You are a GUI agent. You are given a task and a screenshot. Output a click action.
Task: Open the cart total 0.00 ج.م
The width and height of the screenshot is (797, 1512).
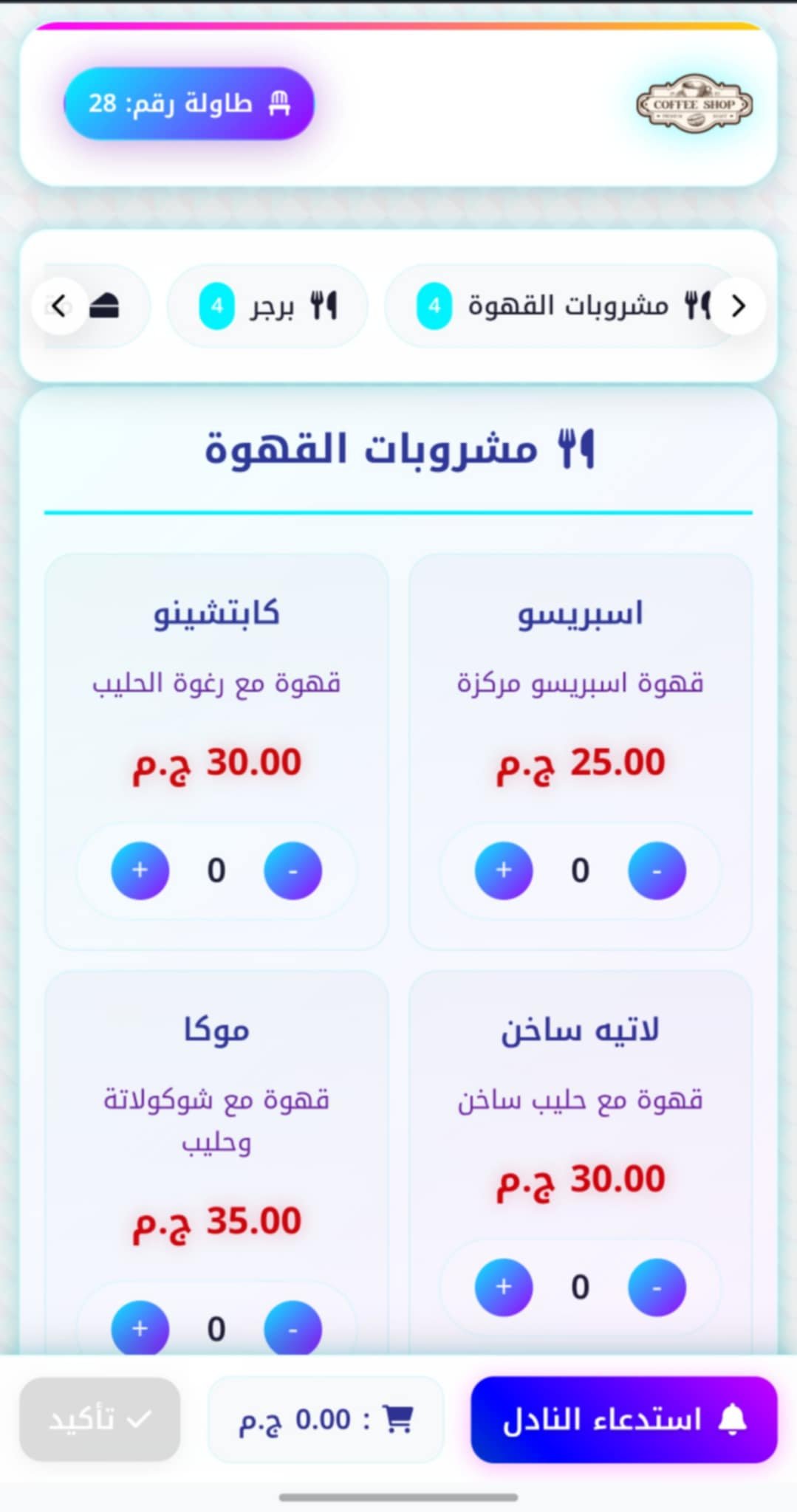tap(326, 1419)
